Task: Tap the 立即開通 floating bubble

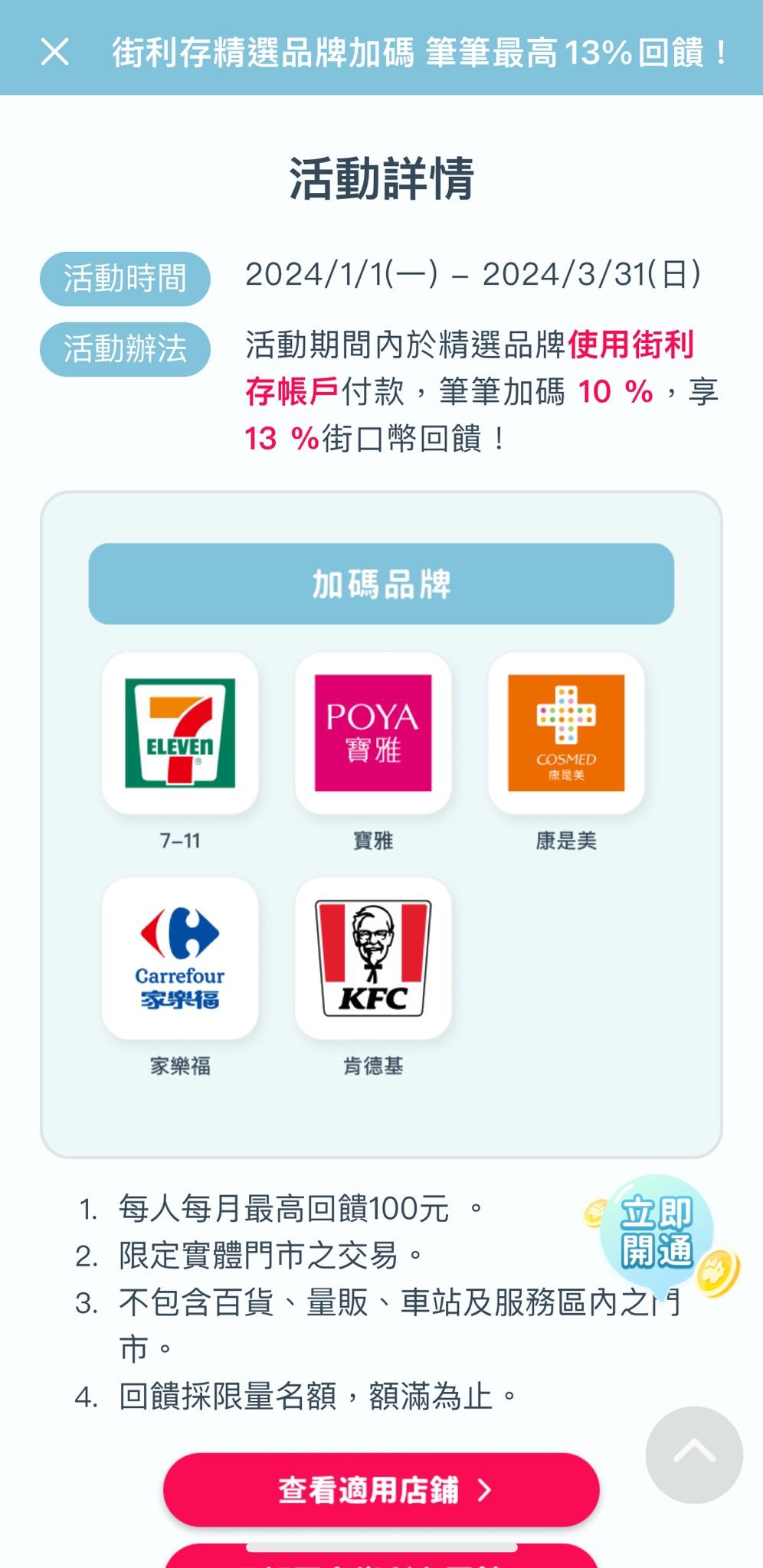Action: pos(657,1233)
